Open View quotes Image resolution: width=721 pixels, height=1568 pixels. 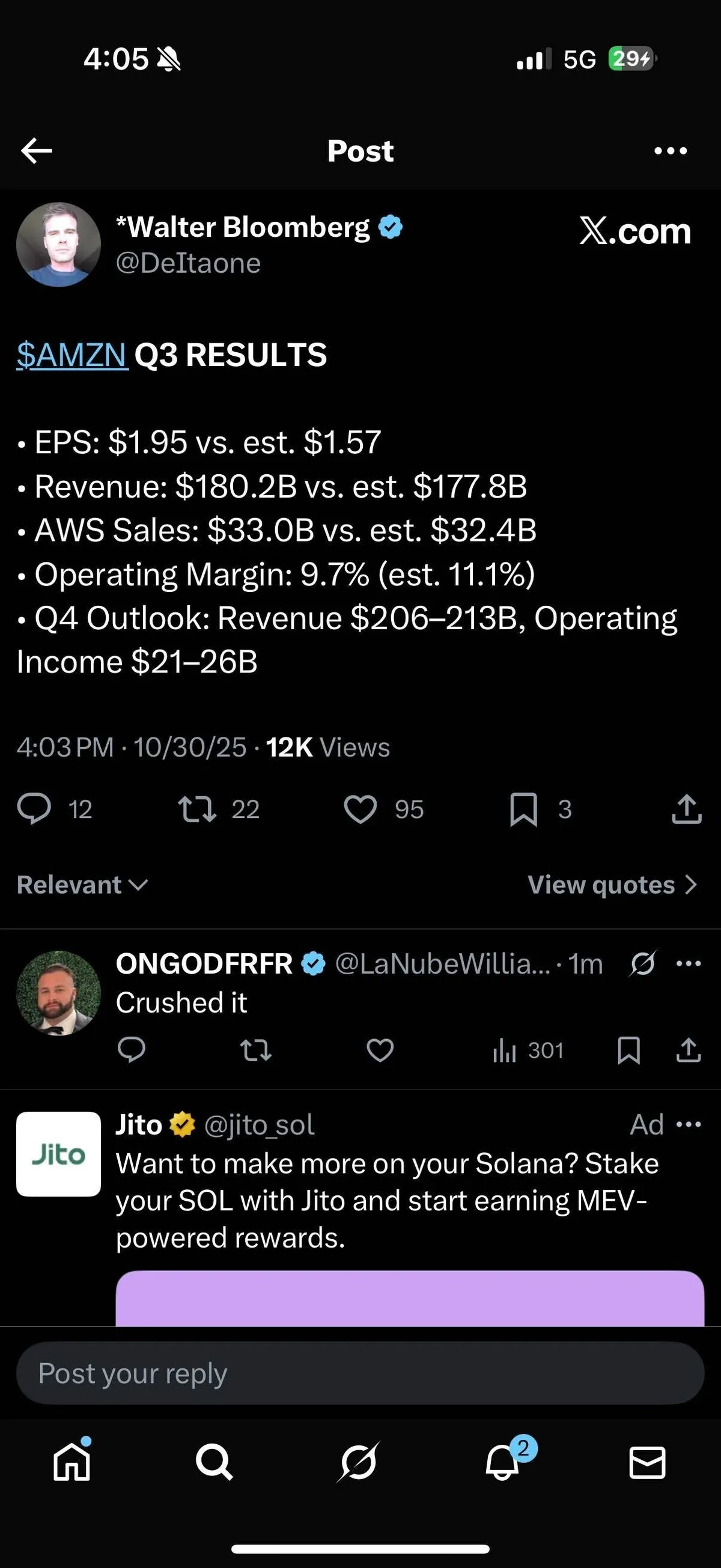612,885
